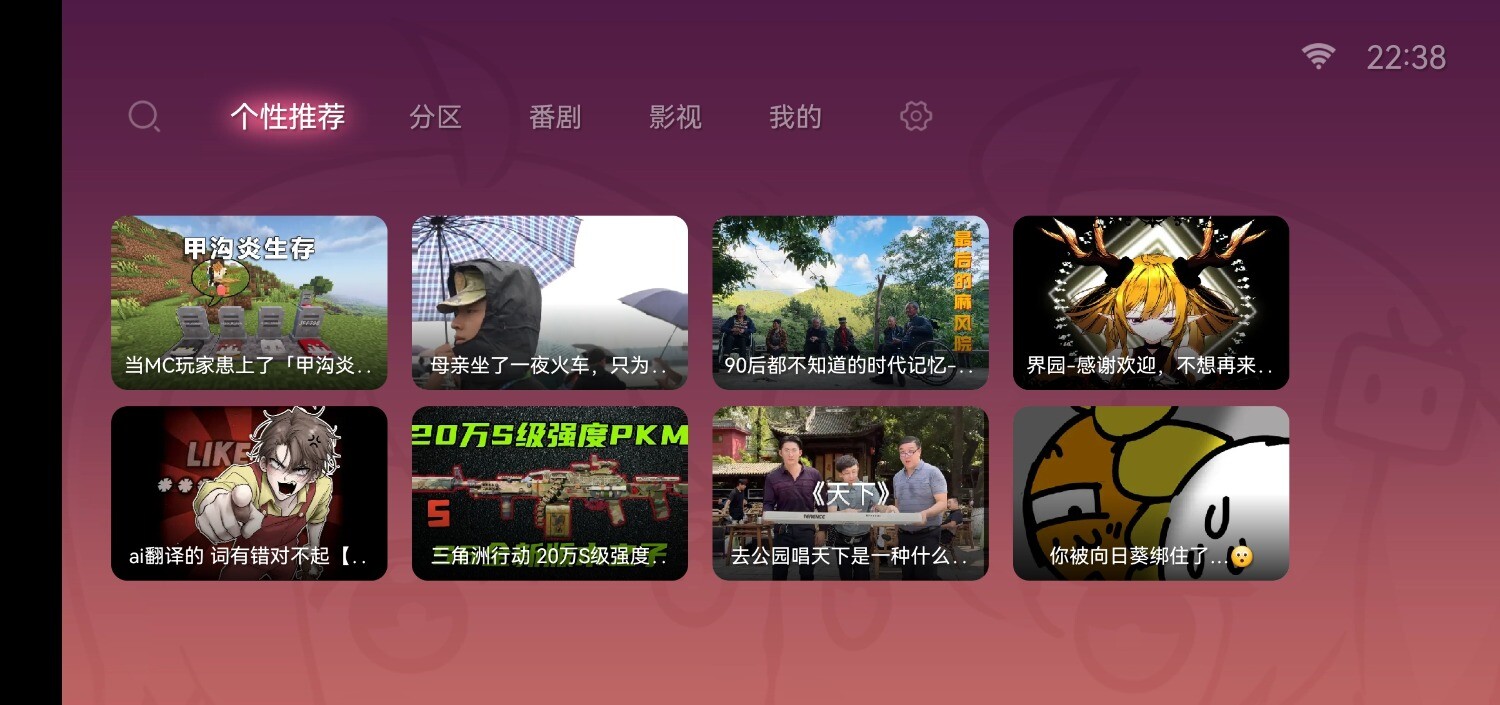Watch the 你被向日葵绑住了 video
The image size is (1500, 705).
1151,492
